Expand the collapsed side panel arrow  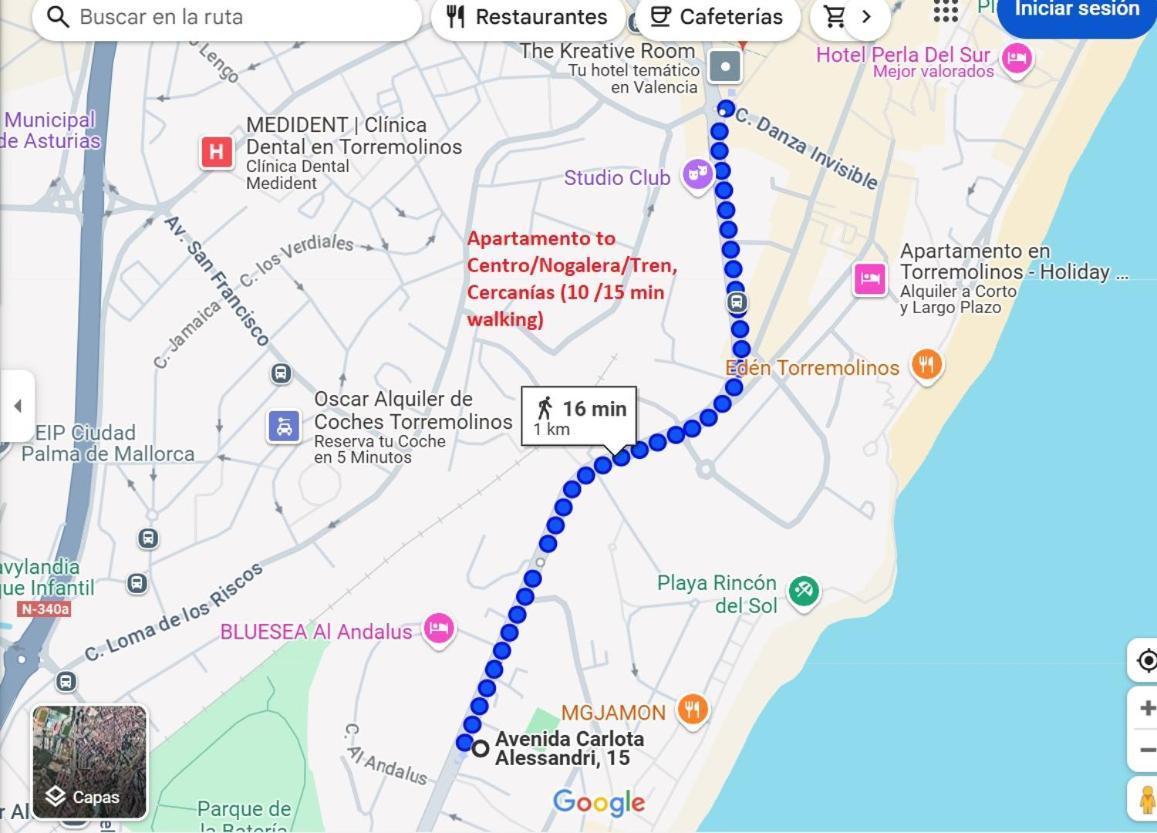(x=17, y=406)
